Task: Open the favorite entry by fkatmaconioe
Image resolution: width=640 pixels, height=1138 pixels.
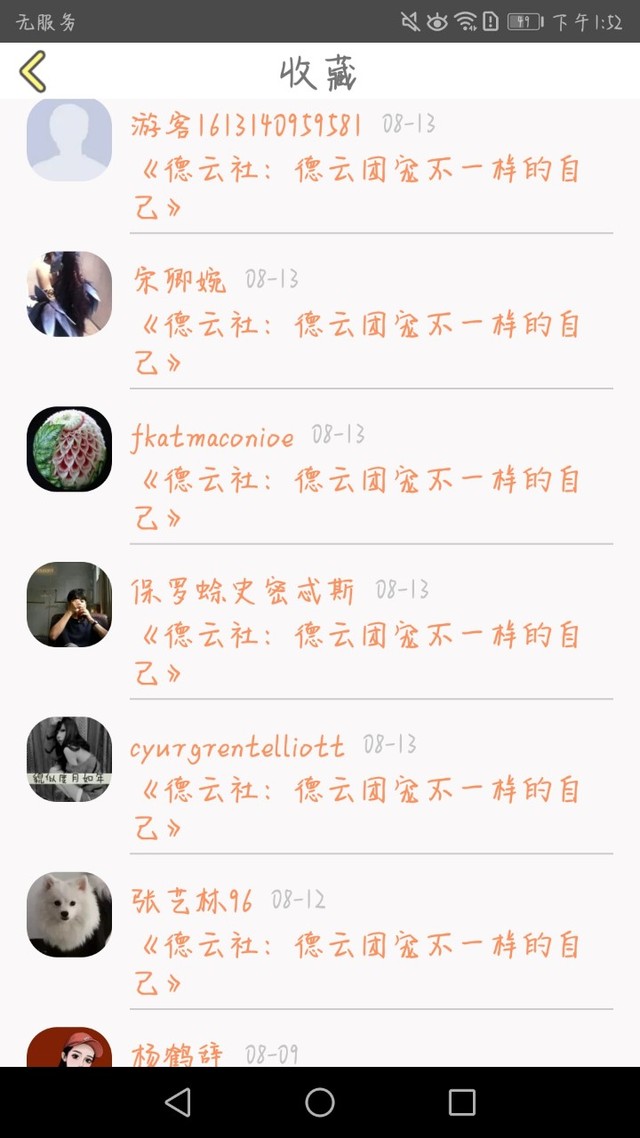Action: (x=320, y=467)
